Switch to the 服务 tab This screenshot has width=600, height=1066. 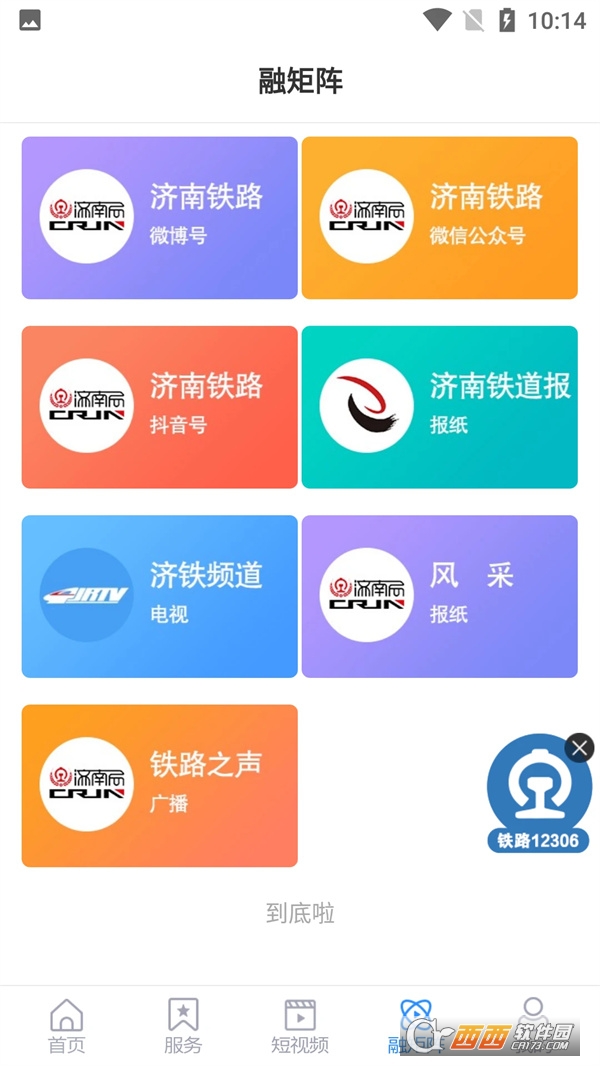coord(183,1026)
